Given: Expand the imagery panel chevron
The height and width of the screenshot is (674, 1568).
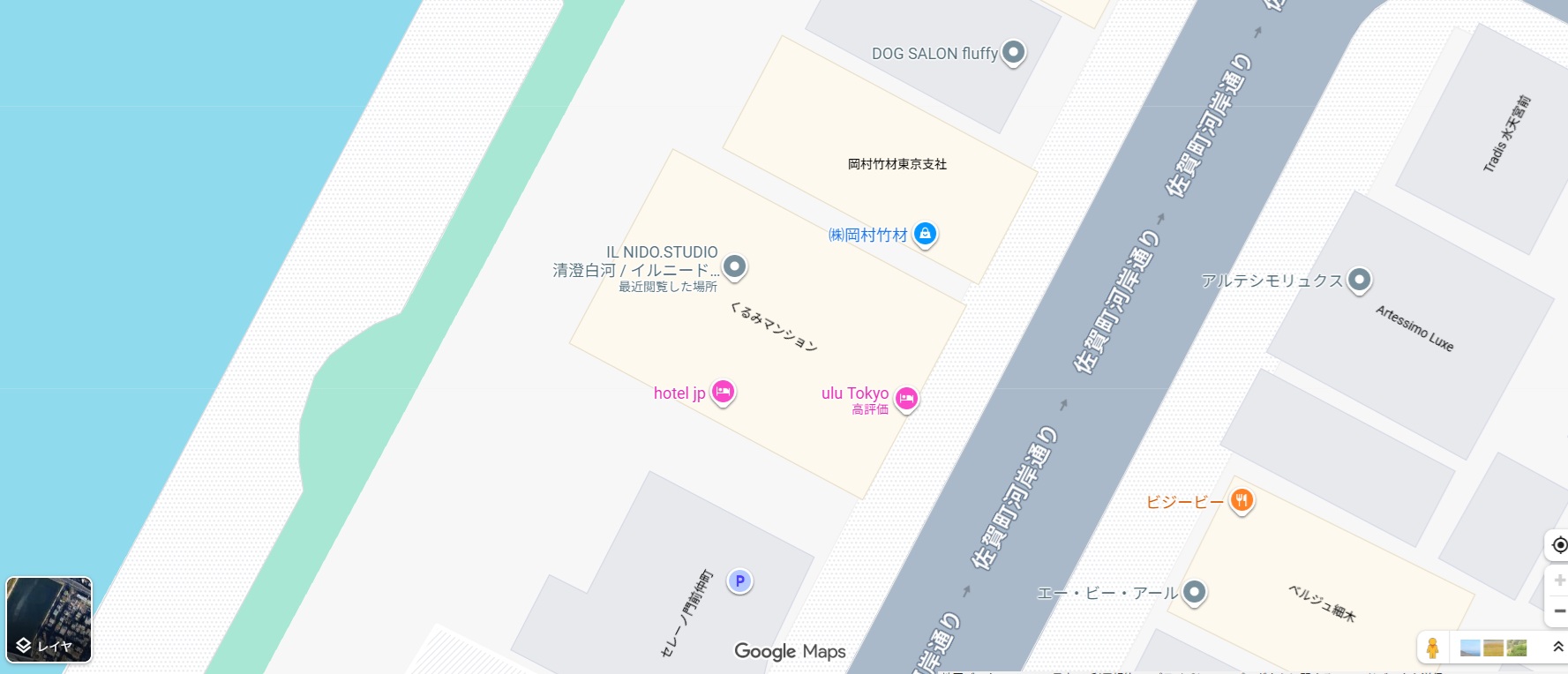Looking at the screenshot, I should point(1557,648).
